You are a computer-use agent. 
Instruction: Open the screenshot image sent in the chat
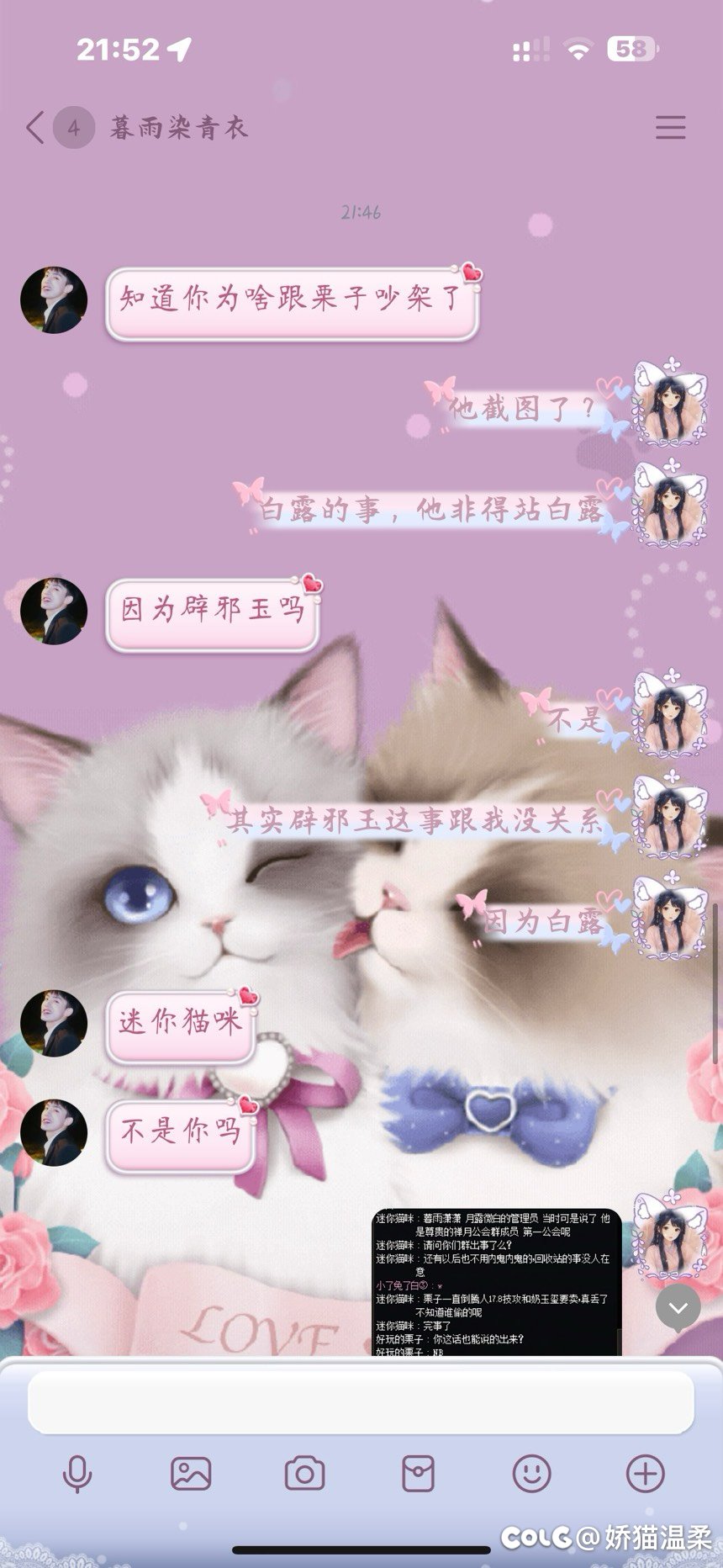coord(496,1282)
